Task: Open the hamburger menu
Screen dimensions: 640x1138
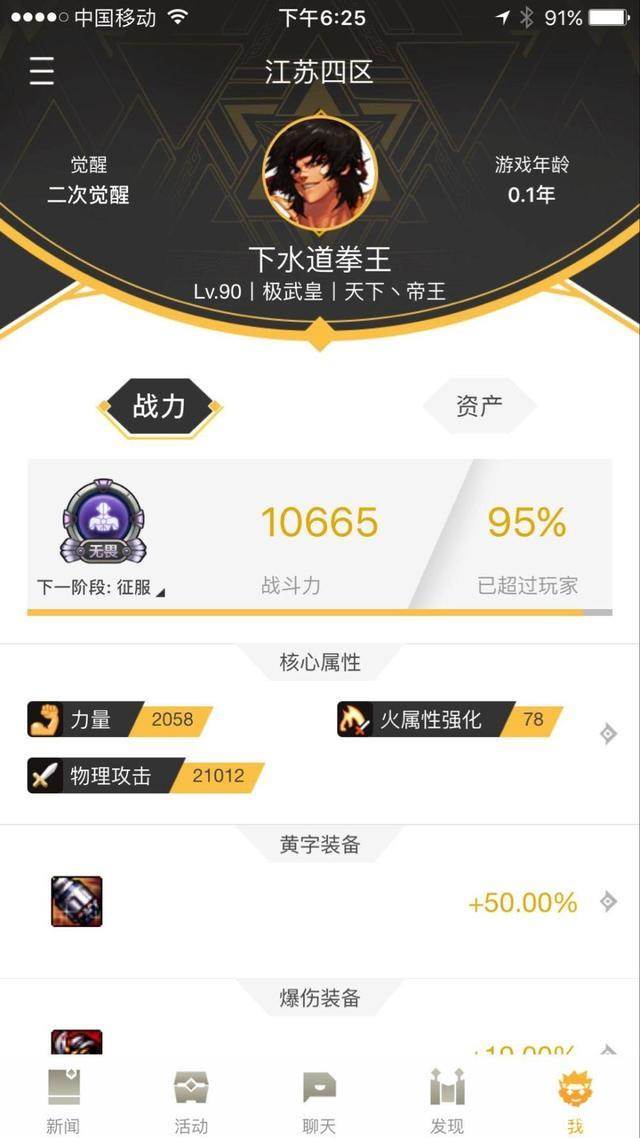Action: tap(42, 71)
